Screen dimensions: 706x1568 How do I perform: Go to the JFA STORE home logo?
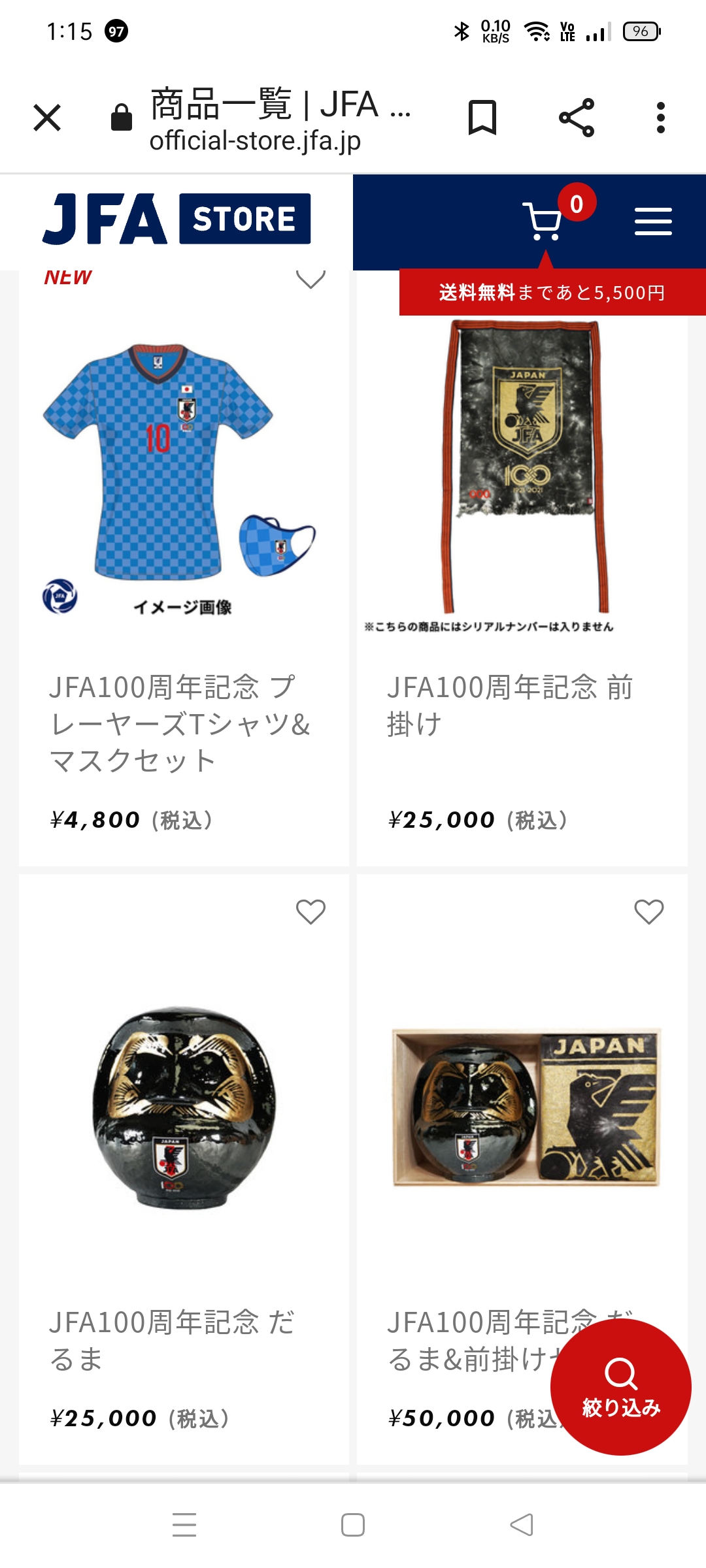pos(176,219)
